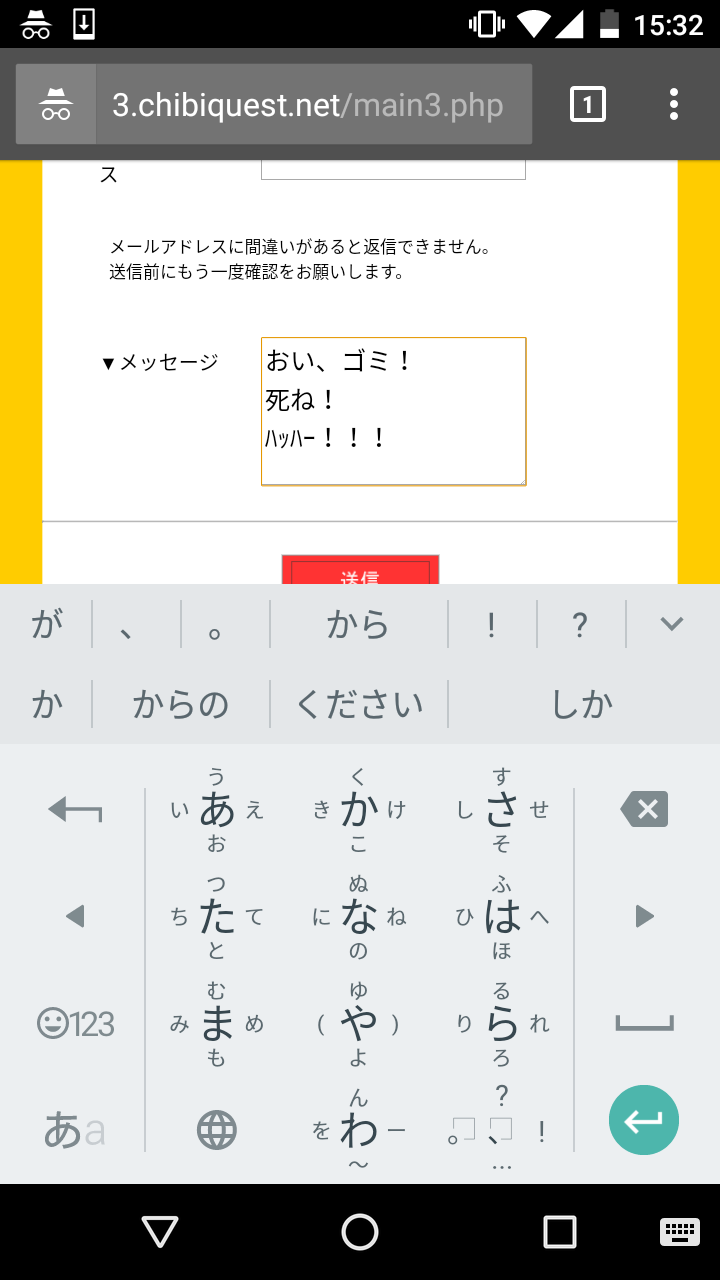Screen dimensions: 720x1280
Task: Type the か kana key
Action: point(359,809)
